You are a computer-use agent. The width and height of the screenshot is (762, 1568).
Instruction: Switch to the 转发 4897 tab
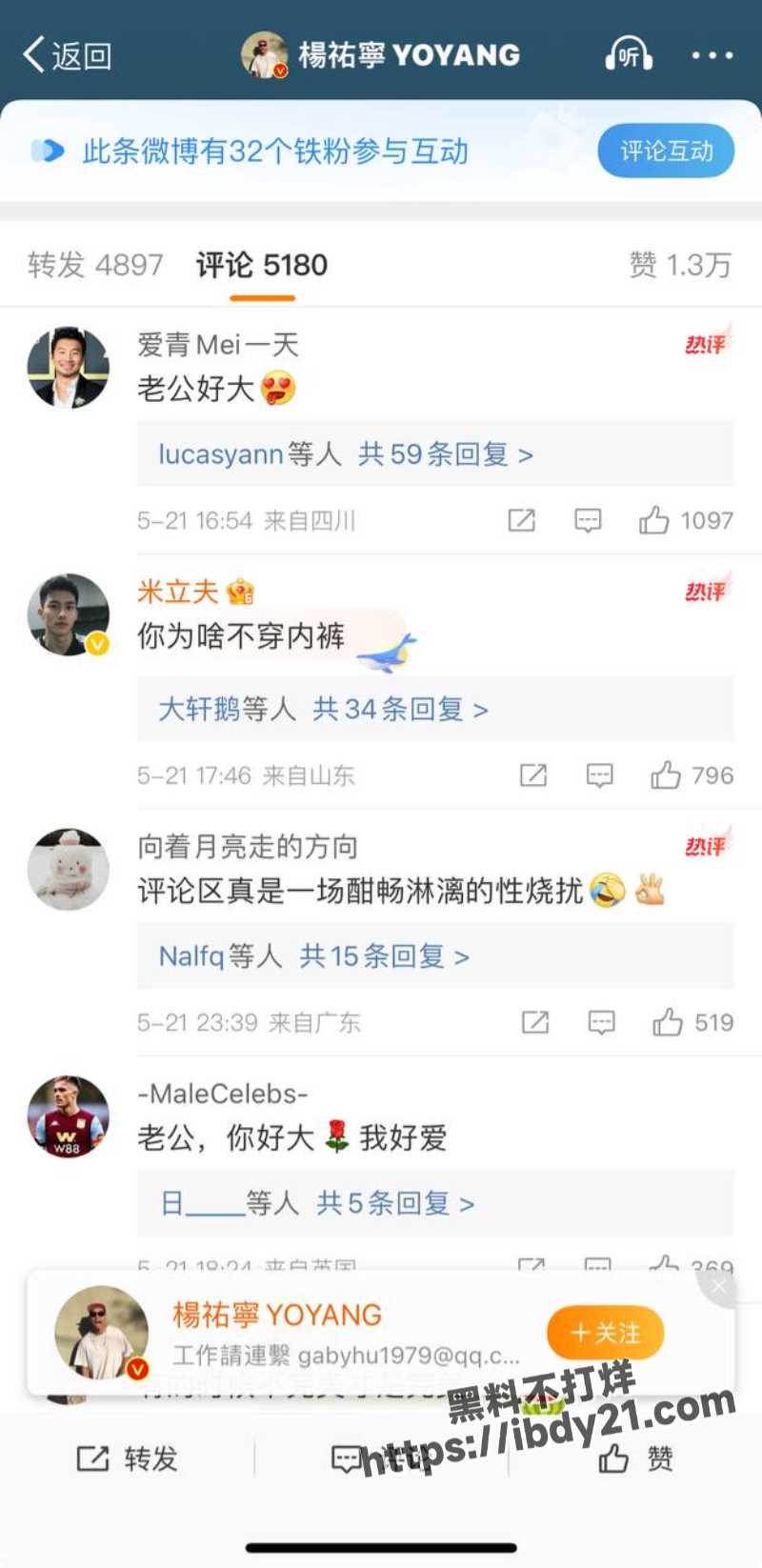[x=95, y=265]
